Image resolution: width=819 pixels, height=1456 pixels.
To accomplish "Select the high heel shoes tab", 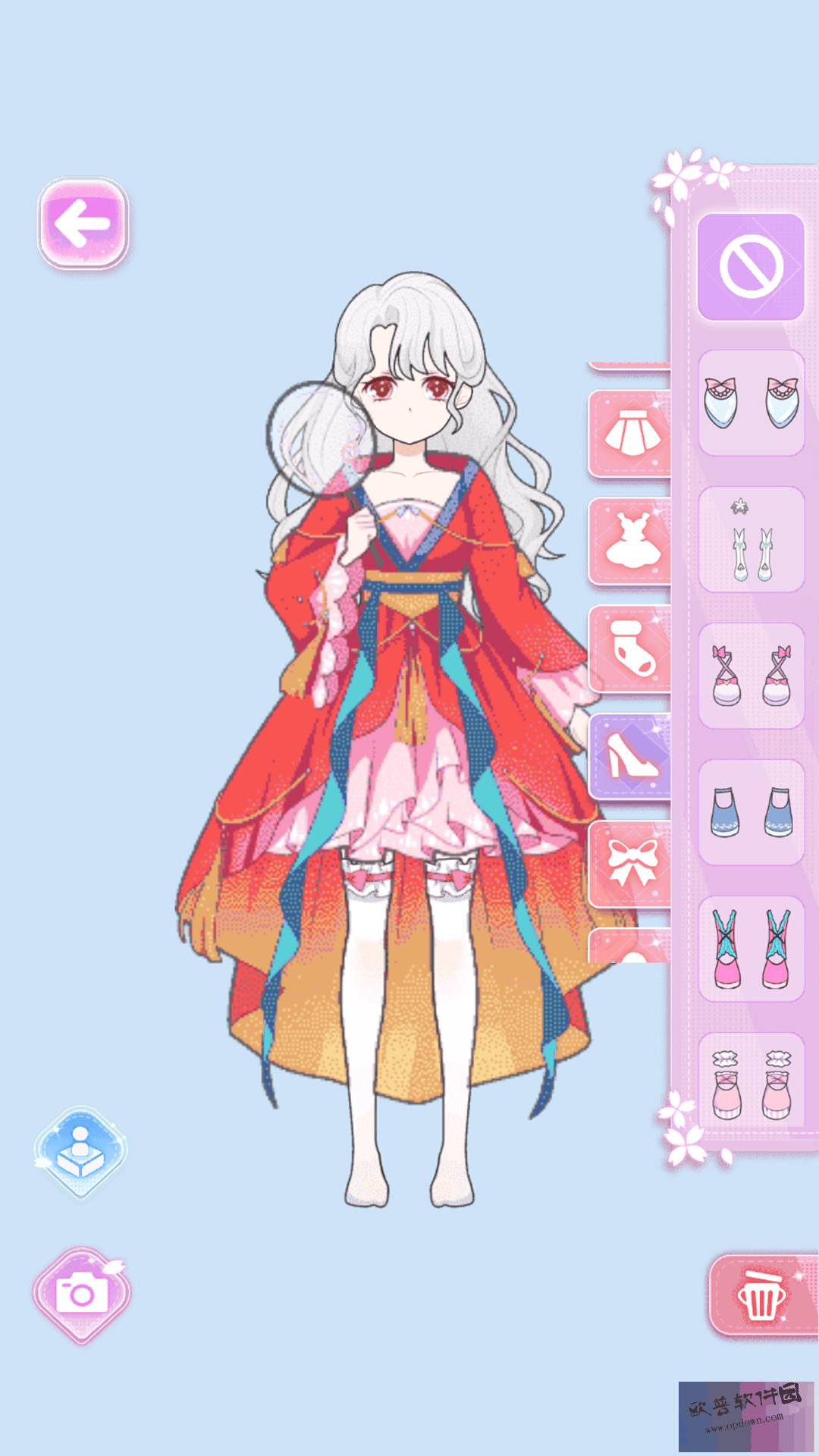I will pos(630,757).
